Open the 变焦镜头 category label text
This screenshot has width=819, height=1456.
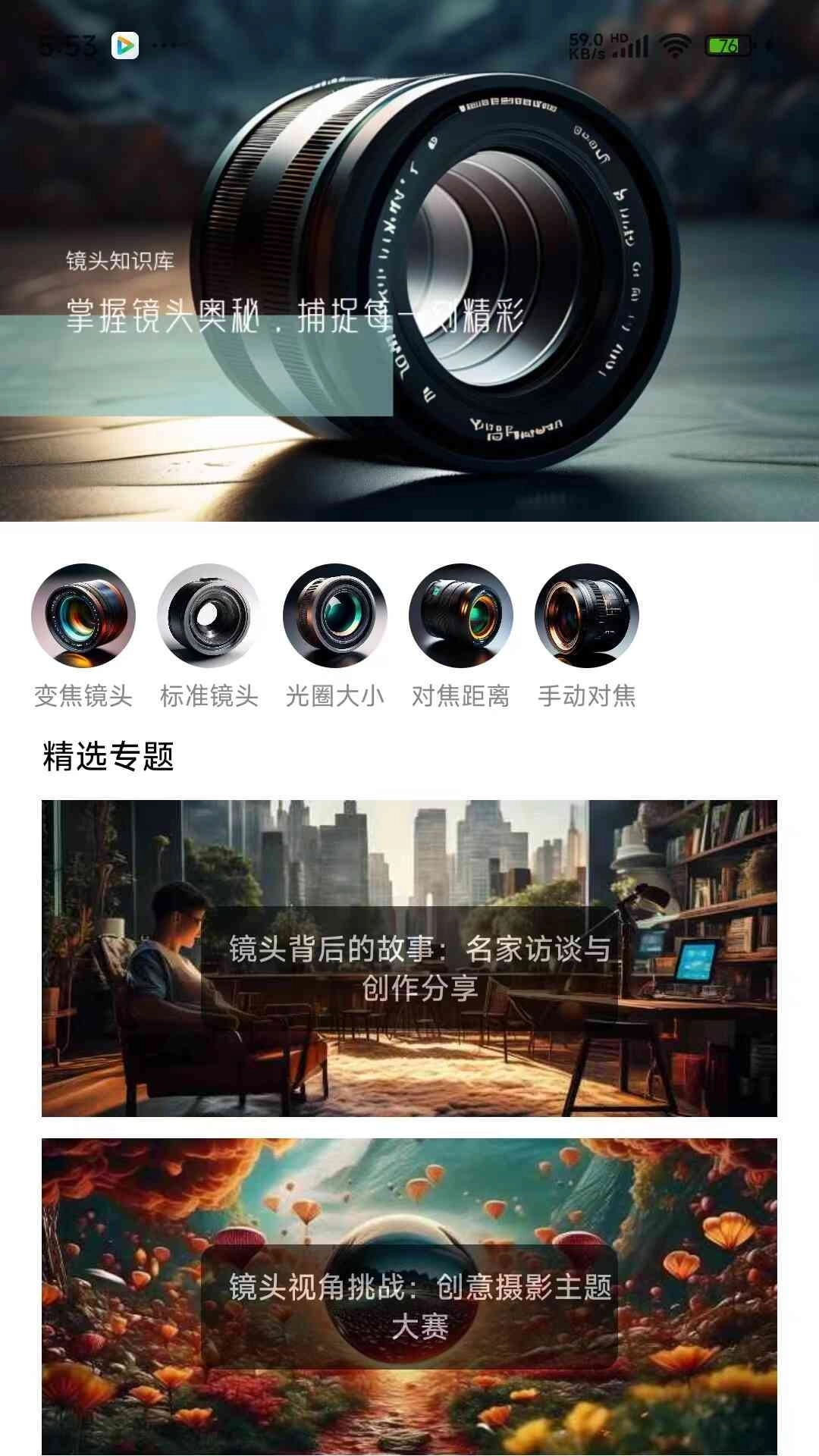[82, 693]
